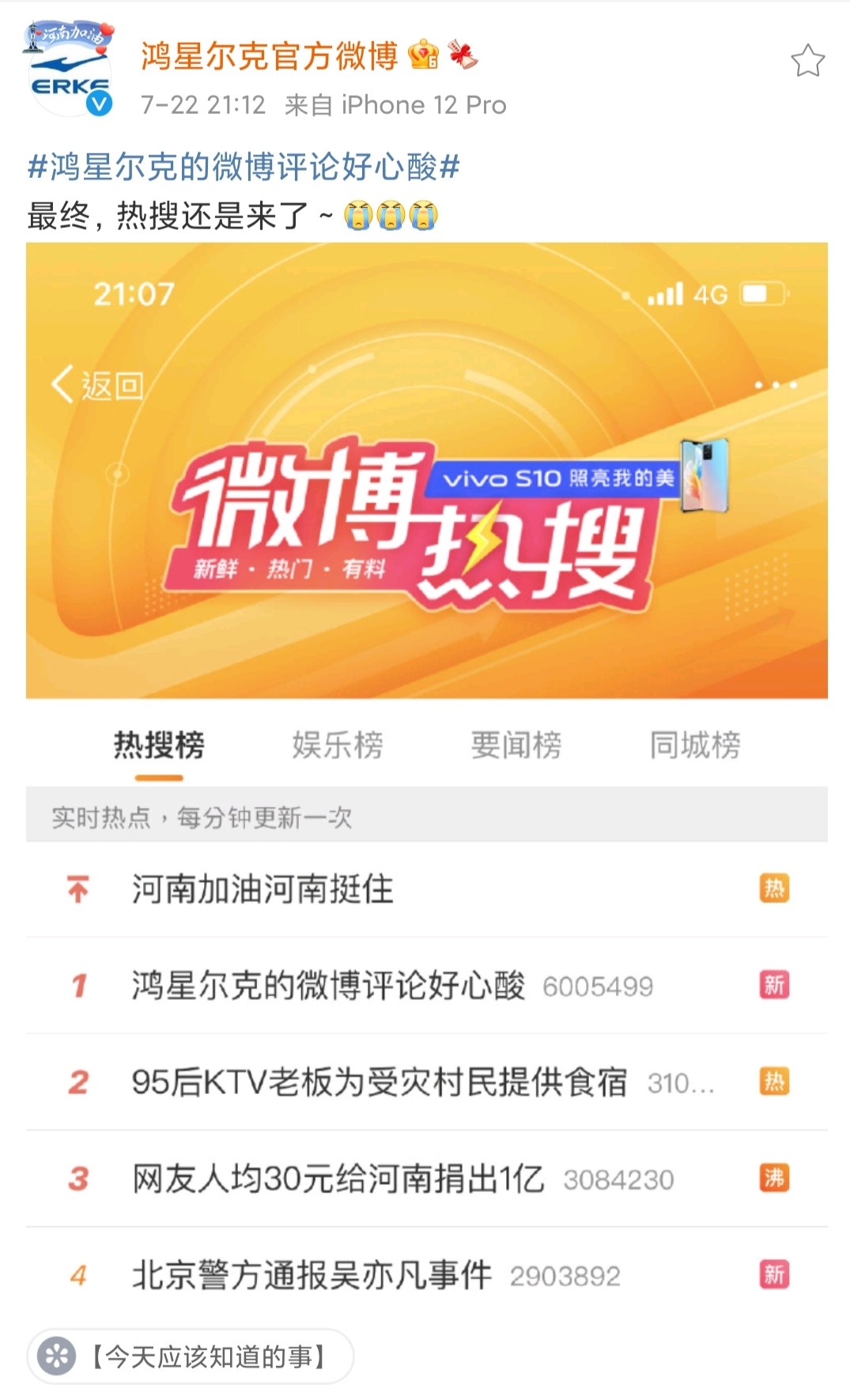The height and width of the screenshot is (1400, 850).
Task: Click the star icon to favorite this post
Action: click(808, 59)
